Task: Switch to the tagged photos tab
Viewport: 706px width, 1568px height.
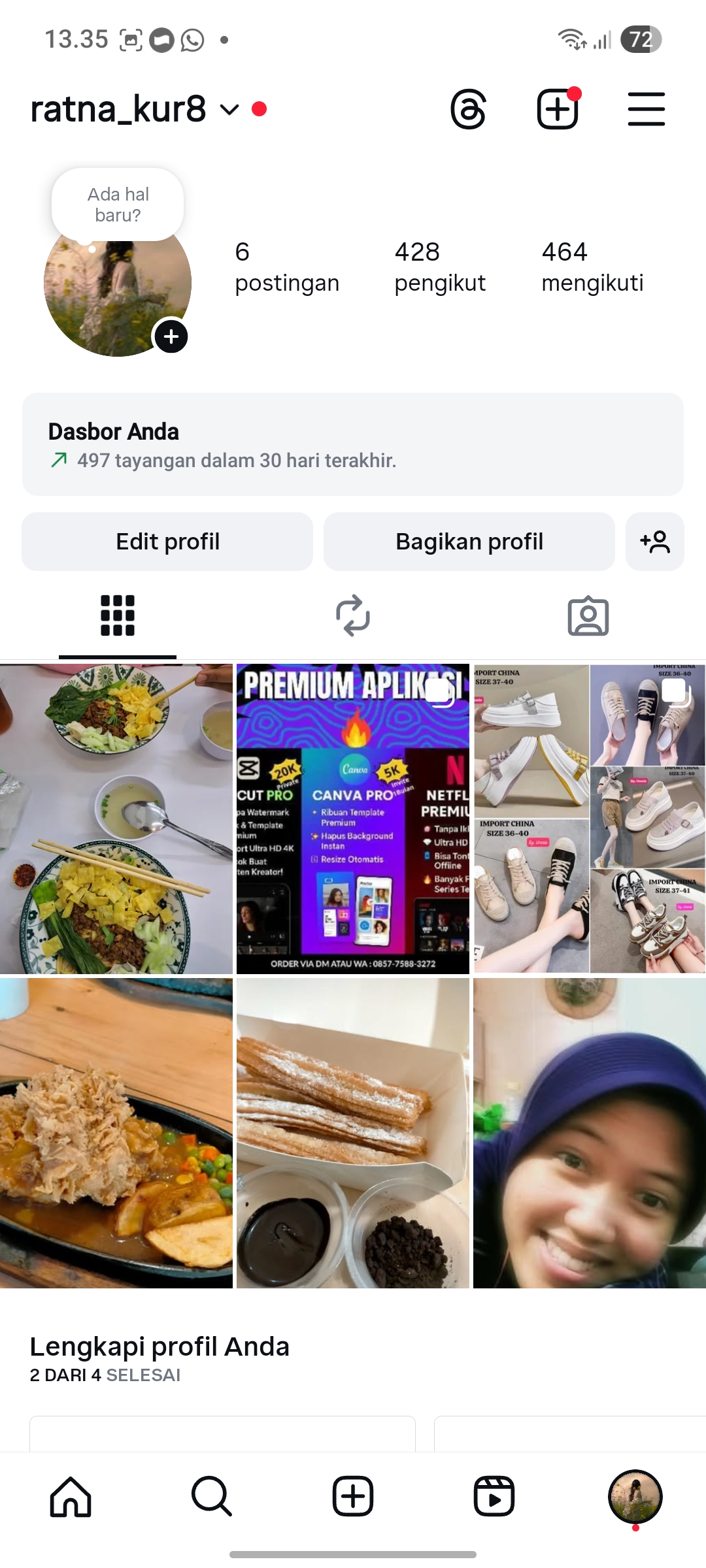Action: pyautogui.click(x=588, y=615)
